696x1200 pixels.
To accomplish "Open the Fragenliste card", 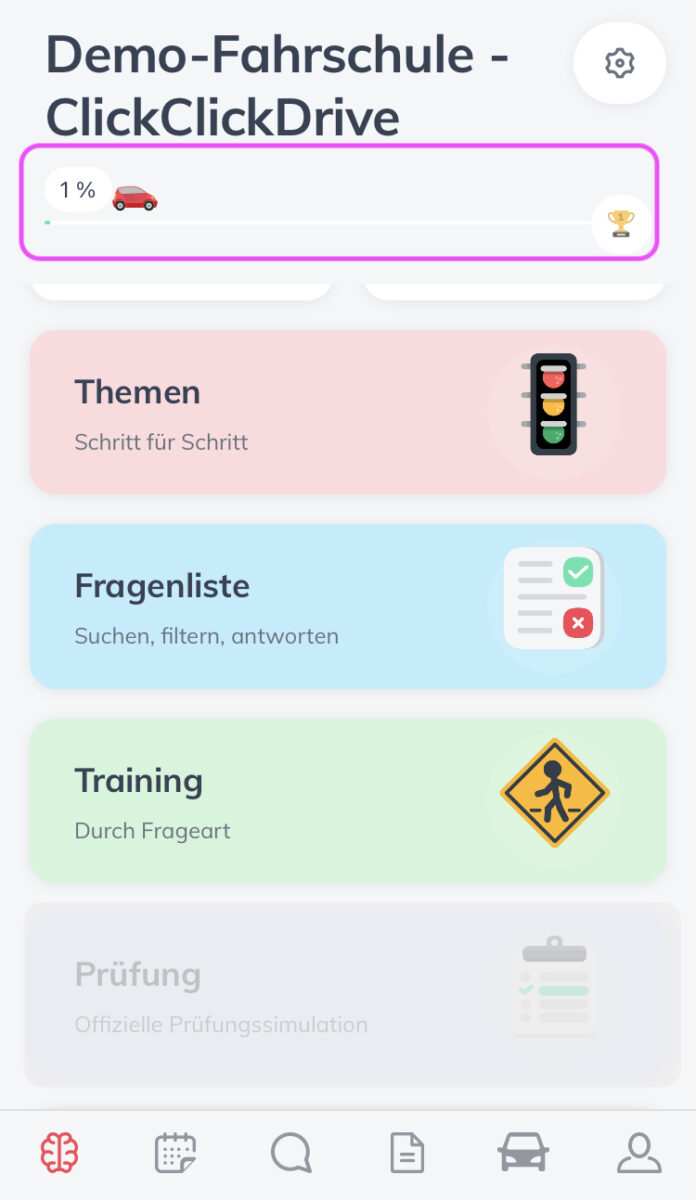I will 347,606.
